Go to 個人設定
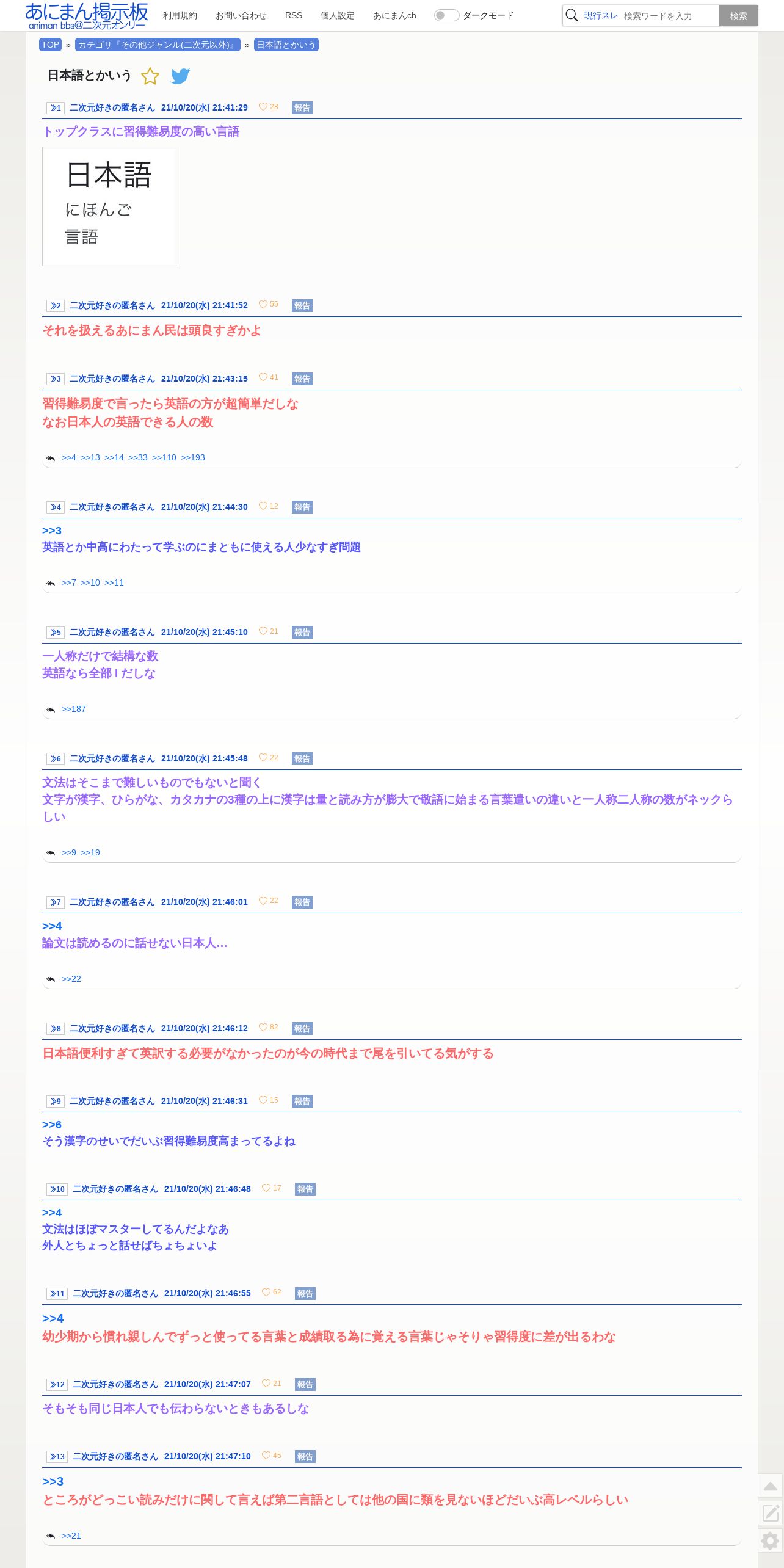The image size is (784, 1568). point(338,15)
